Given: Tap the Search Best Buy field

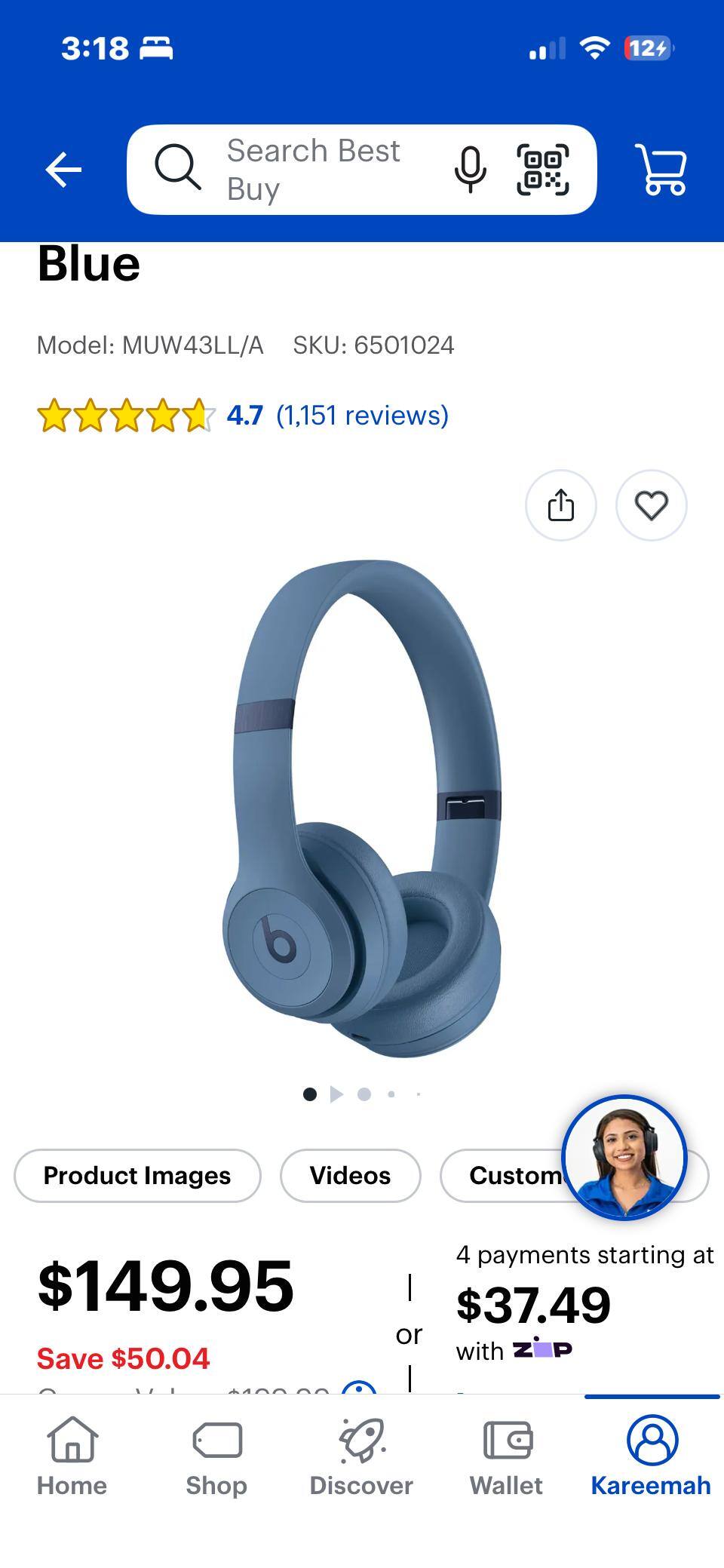Looking at the screenshot, I should (313, 170).
